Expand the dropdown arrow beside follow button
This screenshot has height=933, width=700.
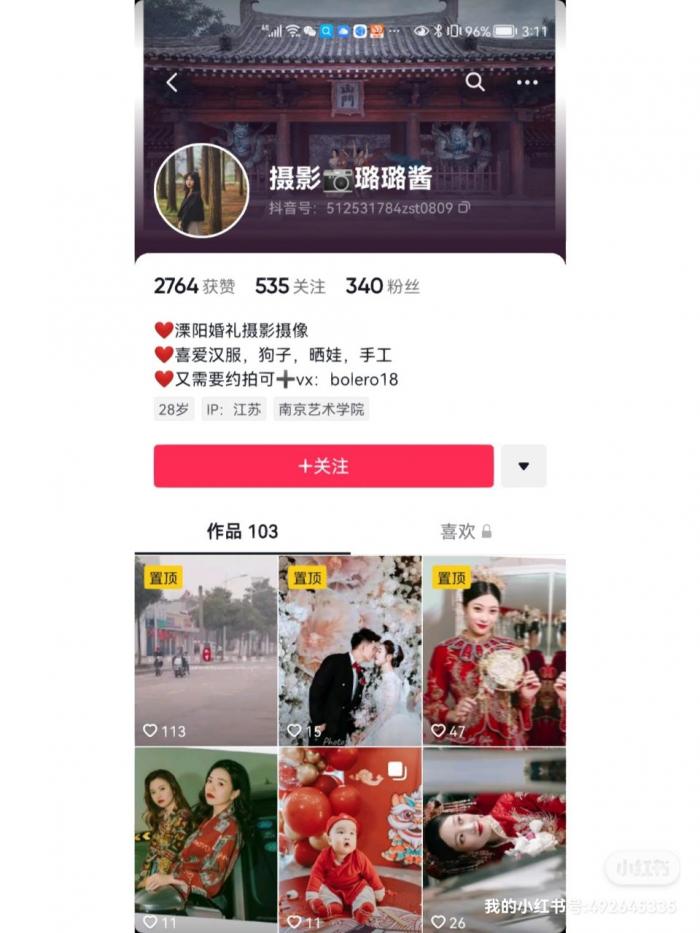click(x=523, y=466)
